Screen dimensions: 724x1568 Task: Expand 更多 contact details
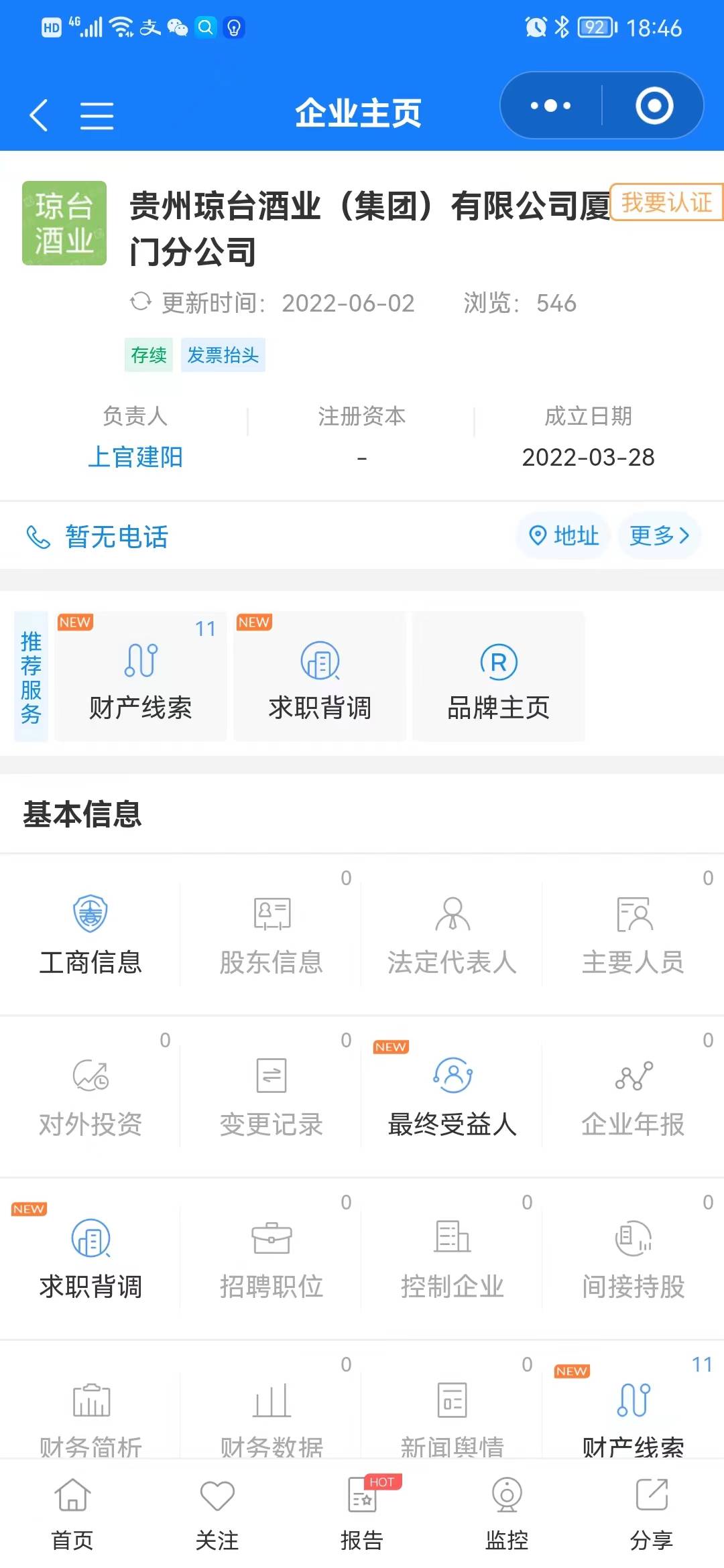coord(659,535)
